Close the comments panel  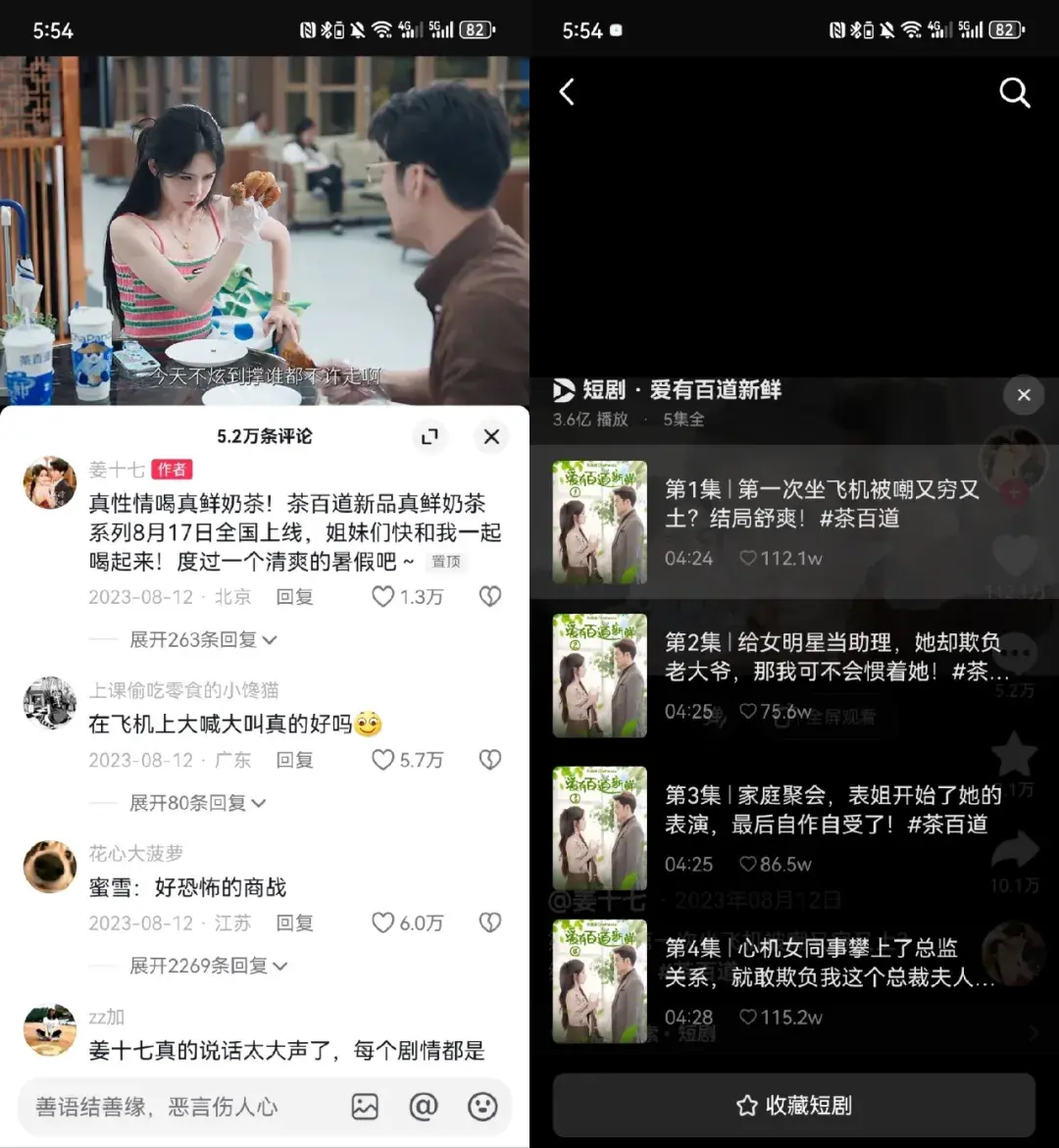click(491, 437)
